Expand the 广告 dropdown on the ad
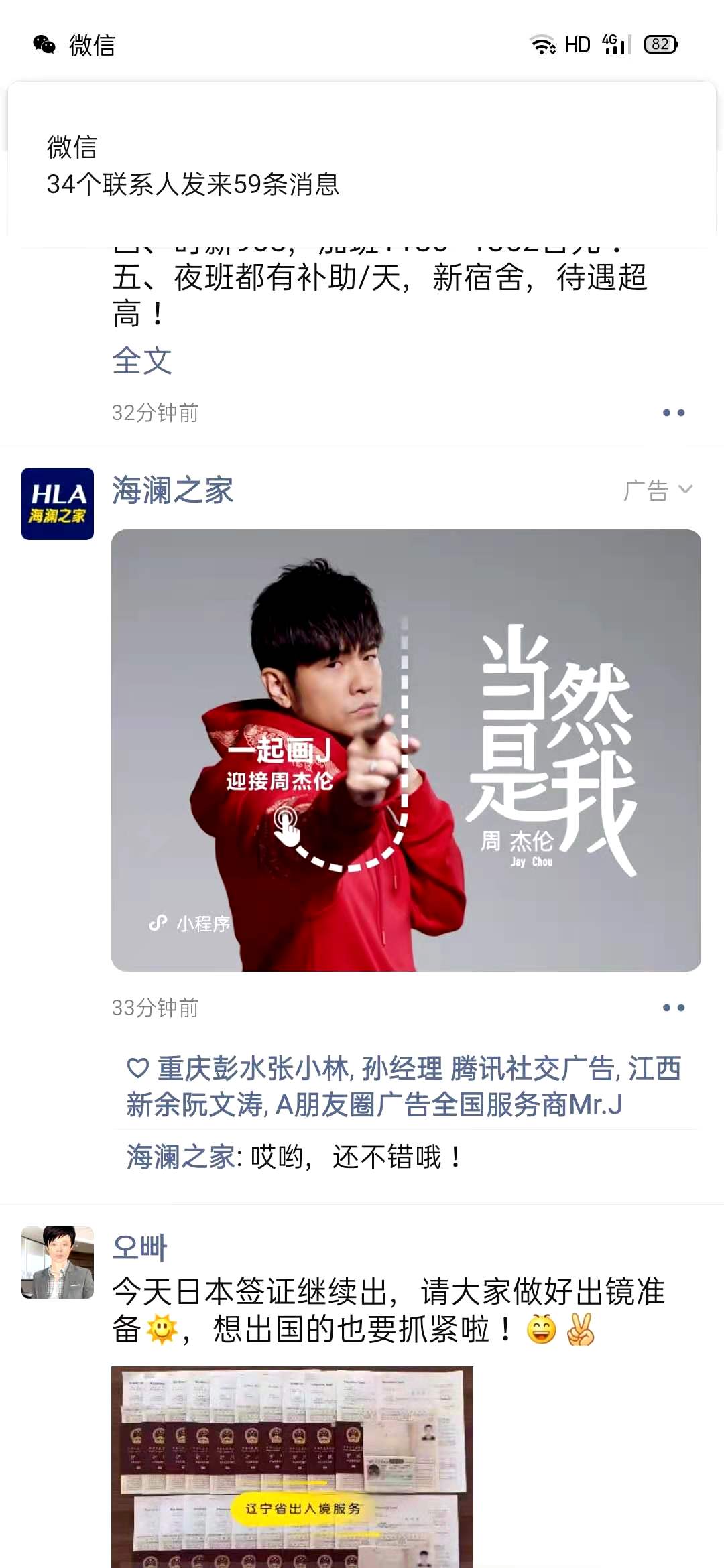Image resolution: width=724 pixels, height=1568 pixels. pos(658,491)
